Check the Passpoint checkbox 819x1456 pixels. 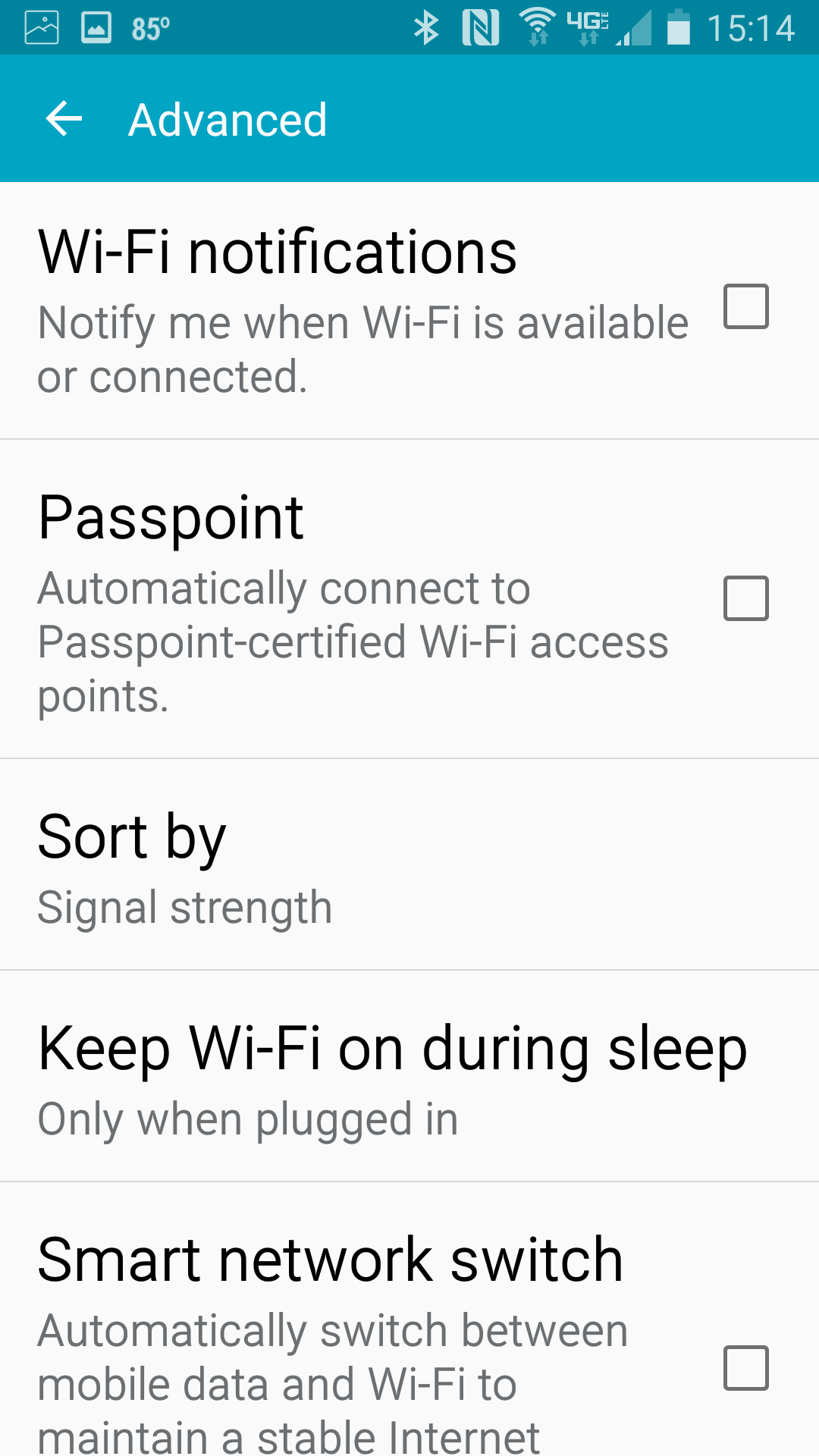745,598
